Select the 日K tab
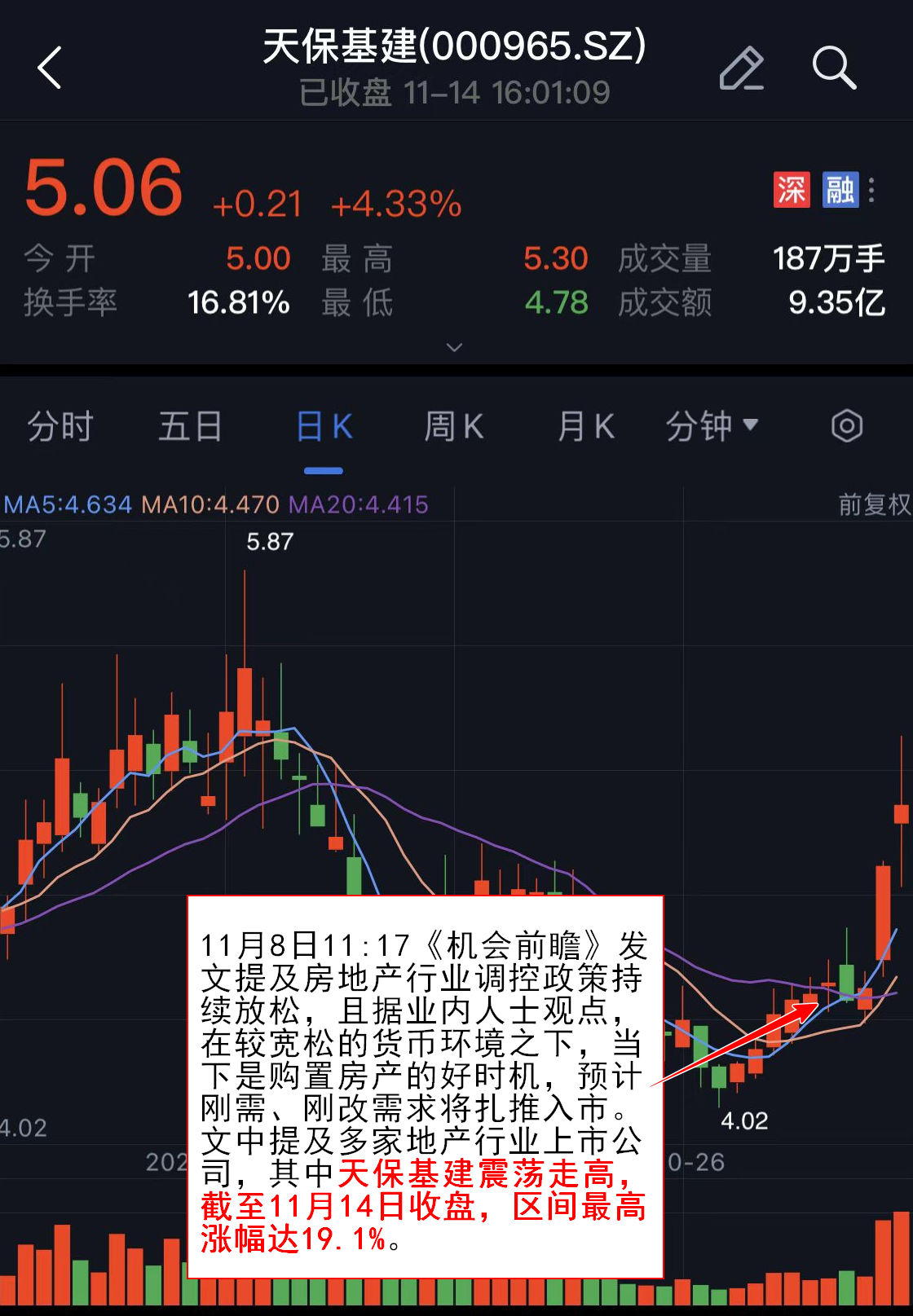 [x=324, y=426]
